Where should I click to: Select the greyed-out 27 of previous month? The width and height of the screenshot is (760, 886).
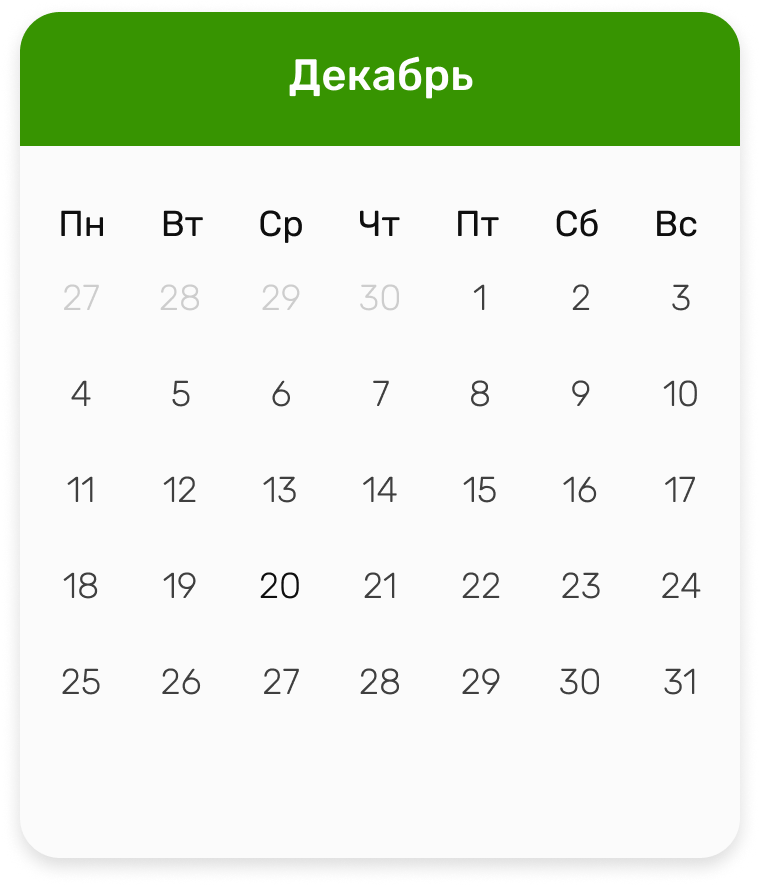coord(81,298)
